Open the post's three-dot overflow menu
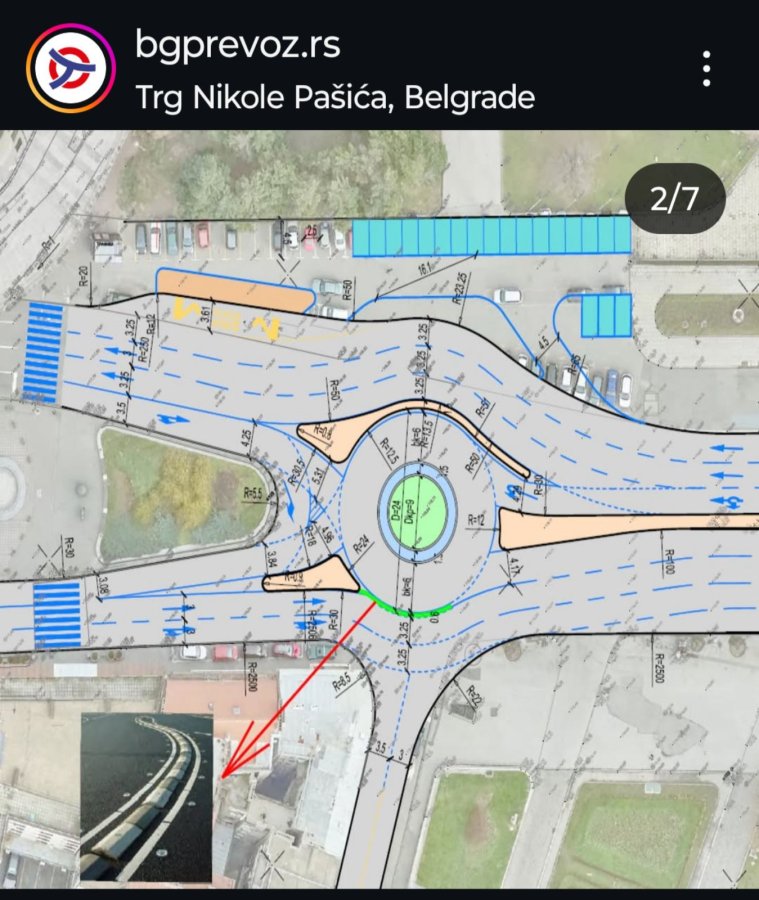 pos(706,68)
